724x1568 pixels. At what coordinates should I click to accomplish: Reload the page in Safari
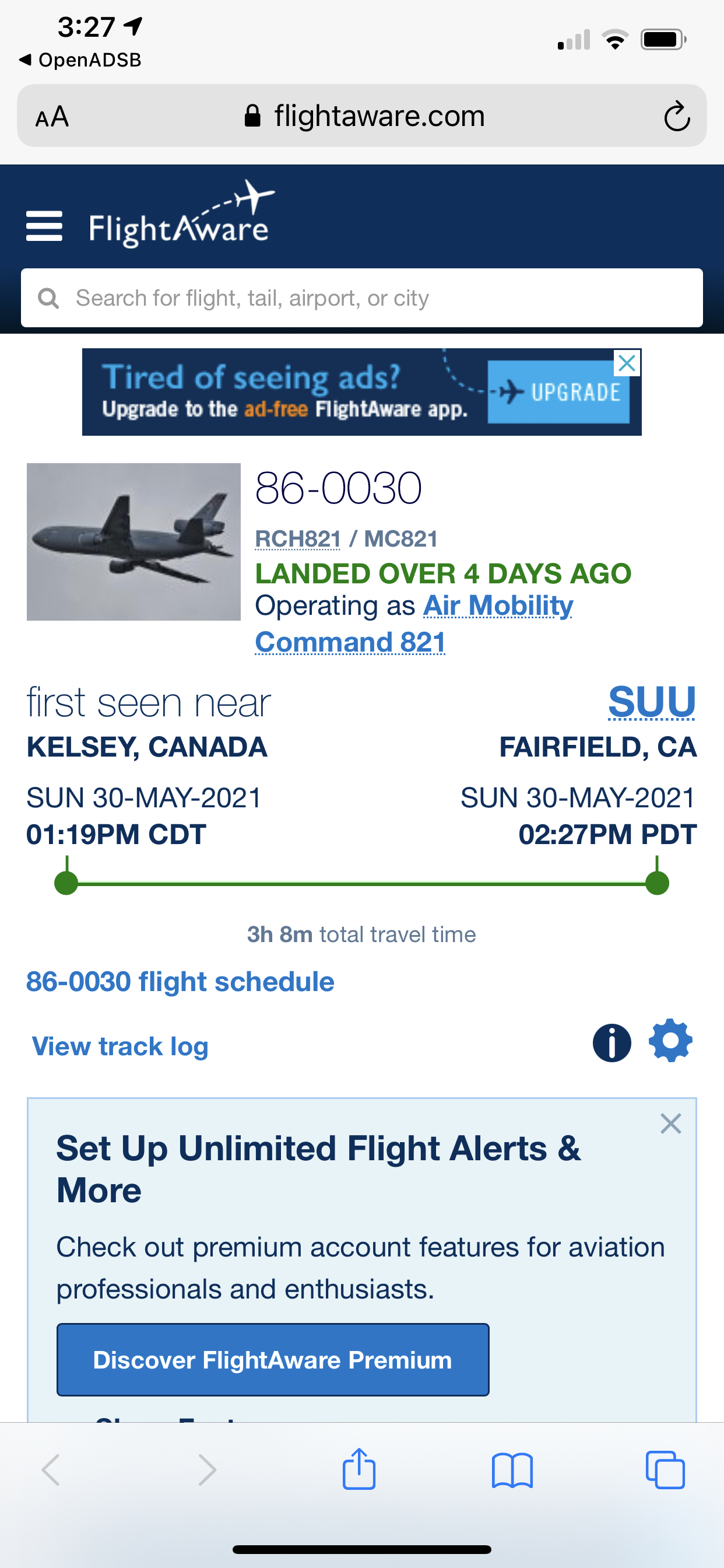(677, 116)
